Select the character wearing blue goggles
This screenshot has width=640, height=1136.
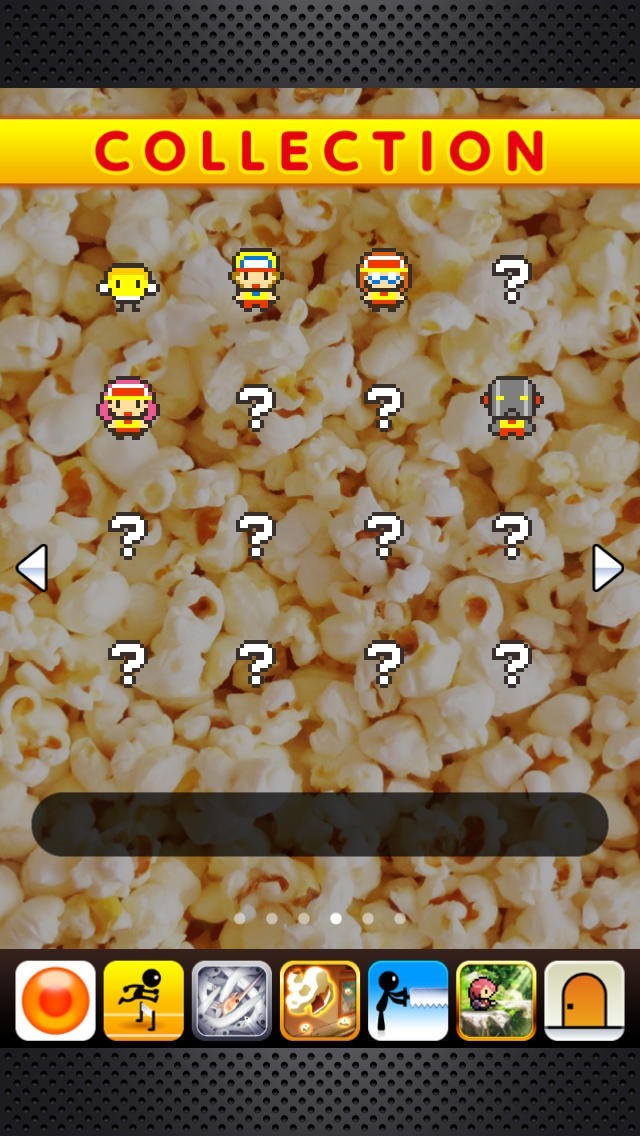point(383,280)
